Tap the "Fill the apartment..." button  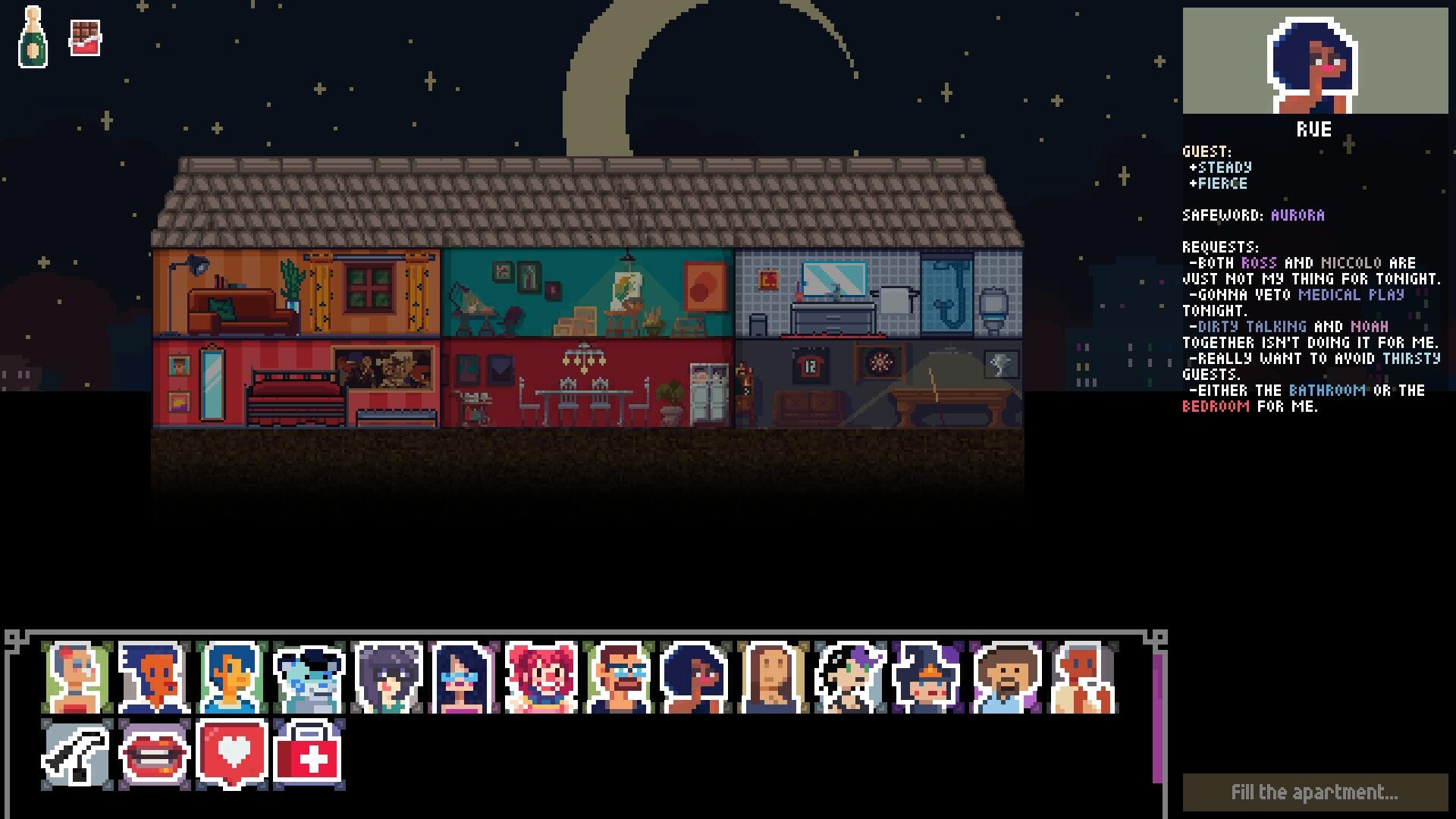click(x=1315, y=792)
